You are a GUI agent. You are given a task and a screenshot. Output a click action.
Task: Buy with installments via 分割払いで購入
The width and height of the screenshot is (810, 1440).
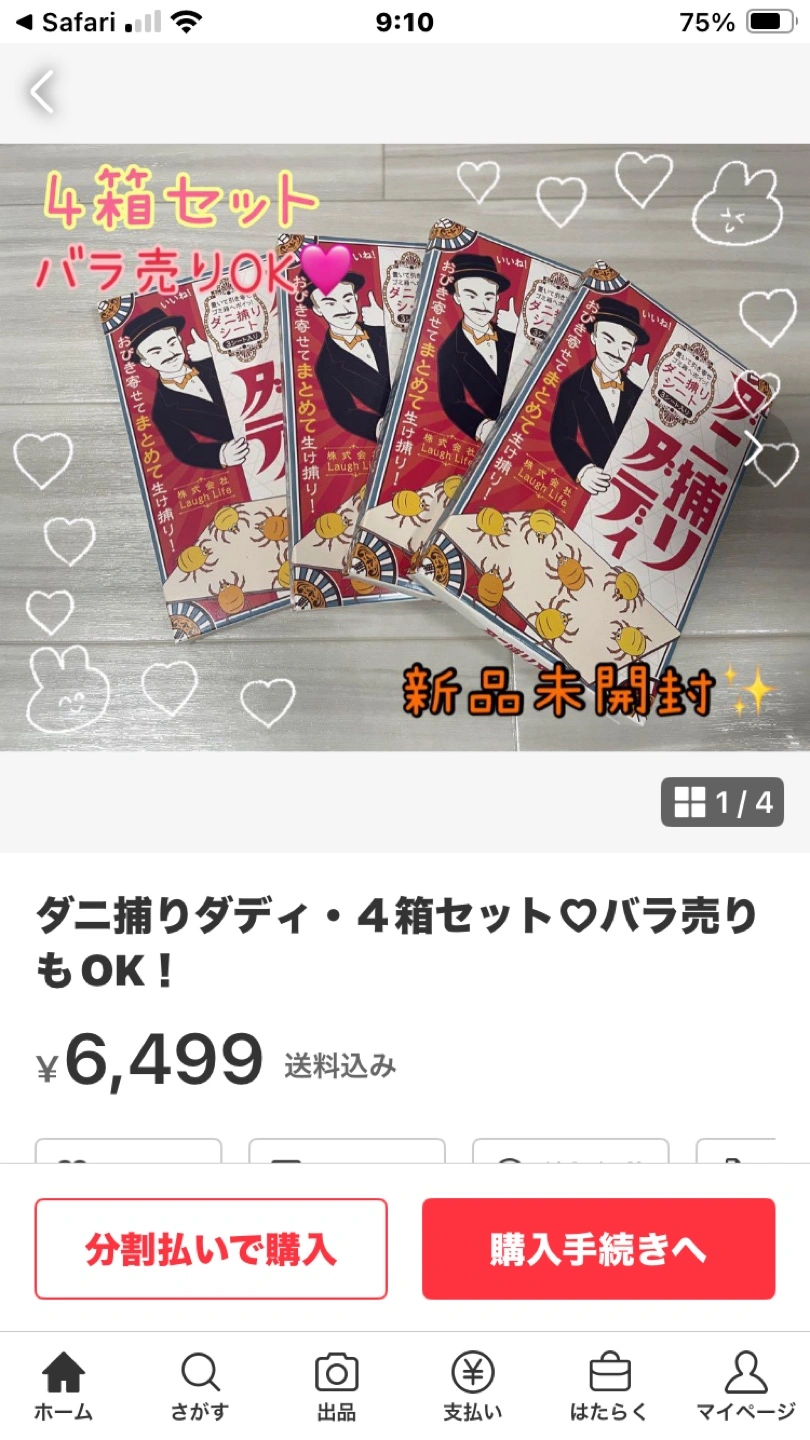coord(211,1249)
